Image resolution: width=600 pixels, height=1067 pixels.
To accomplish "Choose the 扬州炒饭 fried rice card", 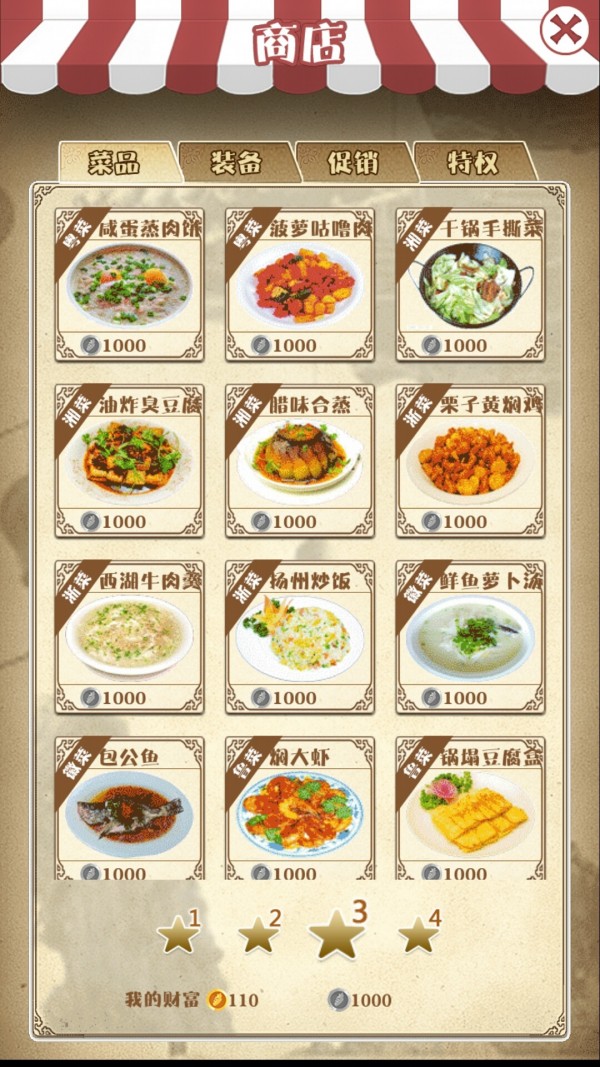I will coord(299,637).
